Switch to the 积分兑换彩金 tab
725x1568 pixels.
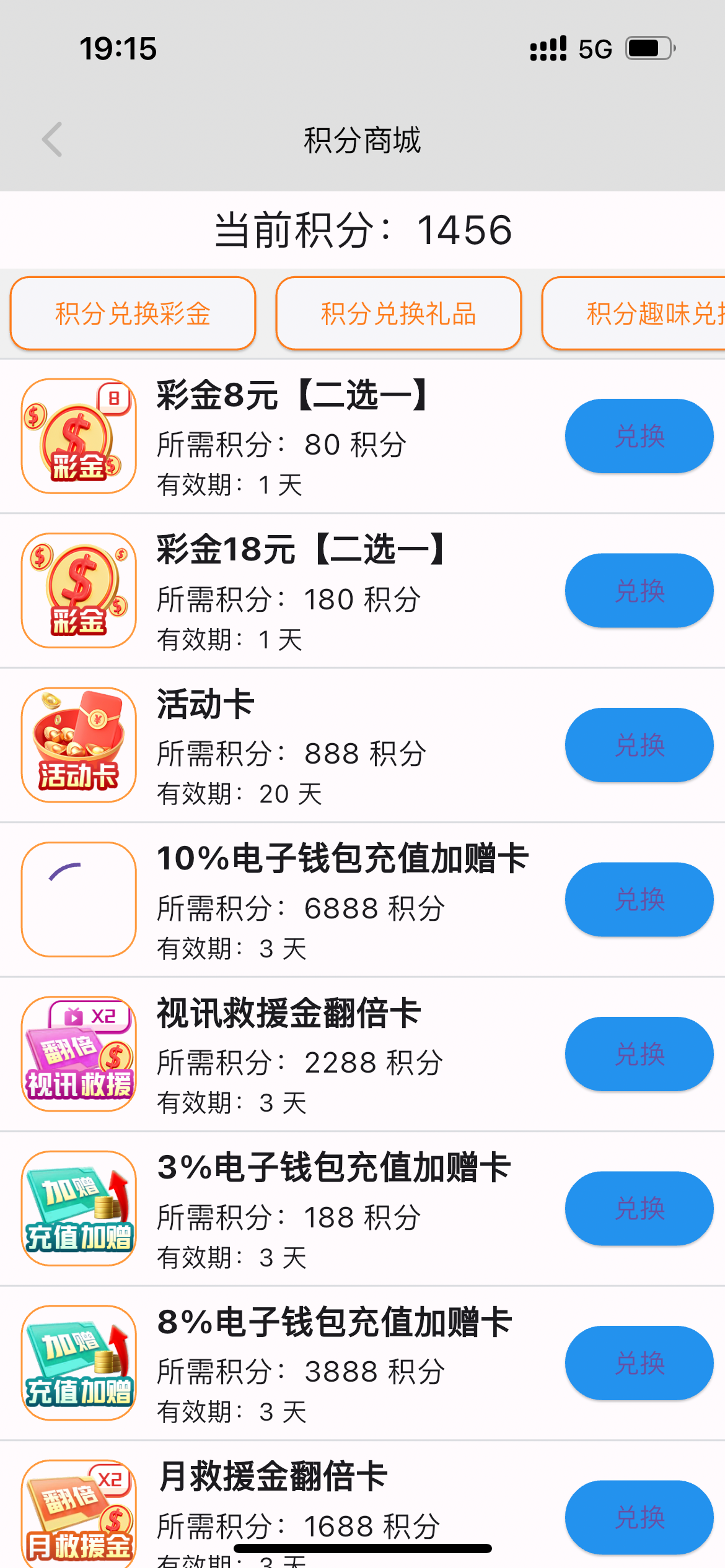pos(133,313)
